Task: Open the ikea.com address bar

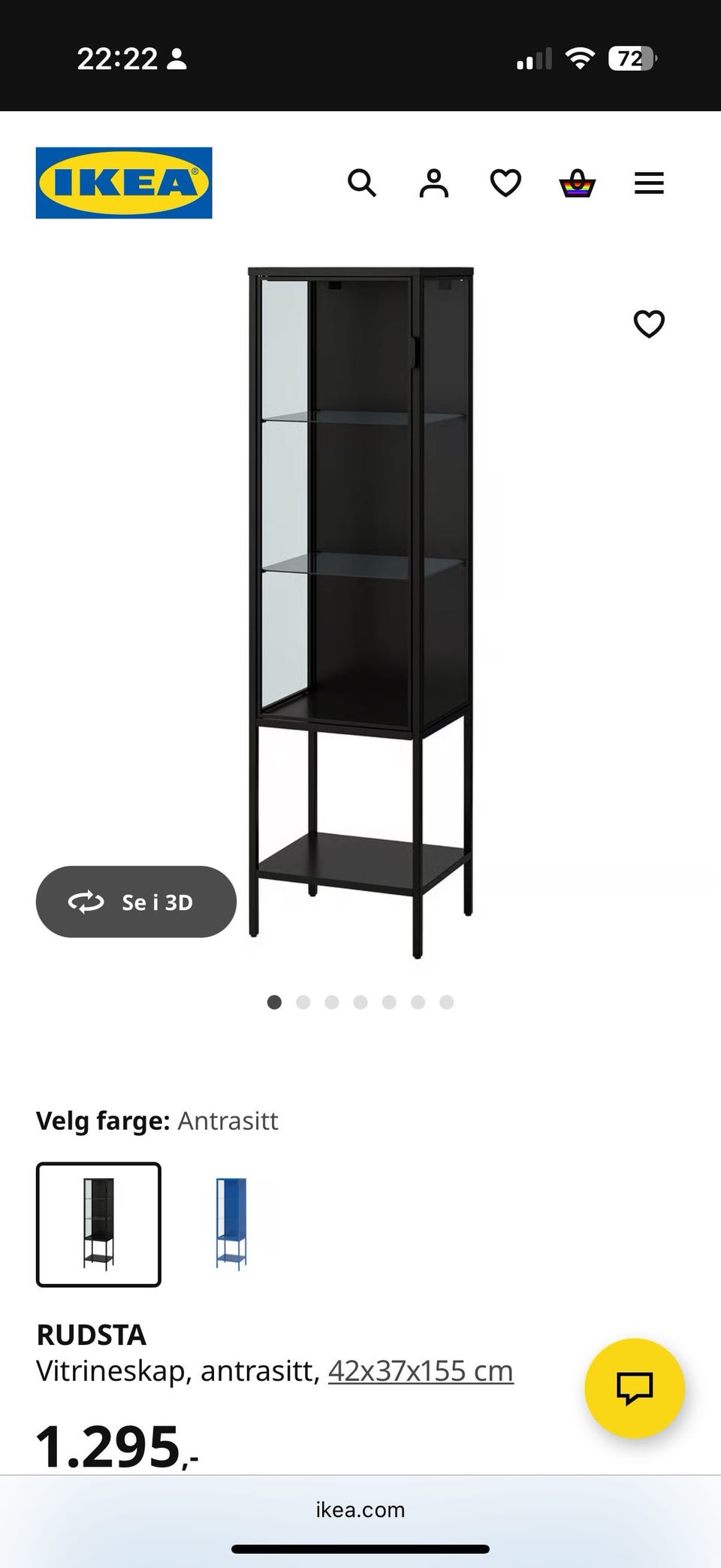Action: (x=360, y=1509)
